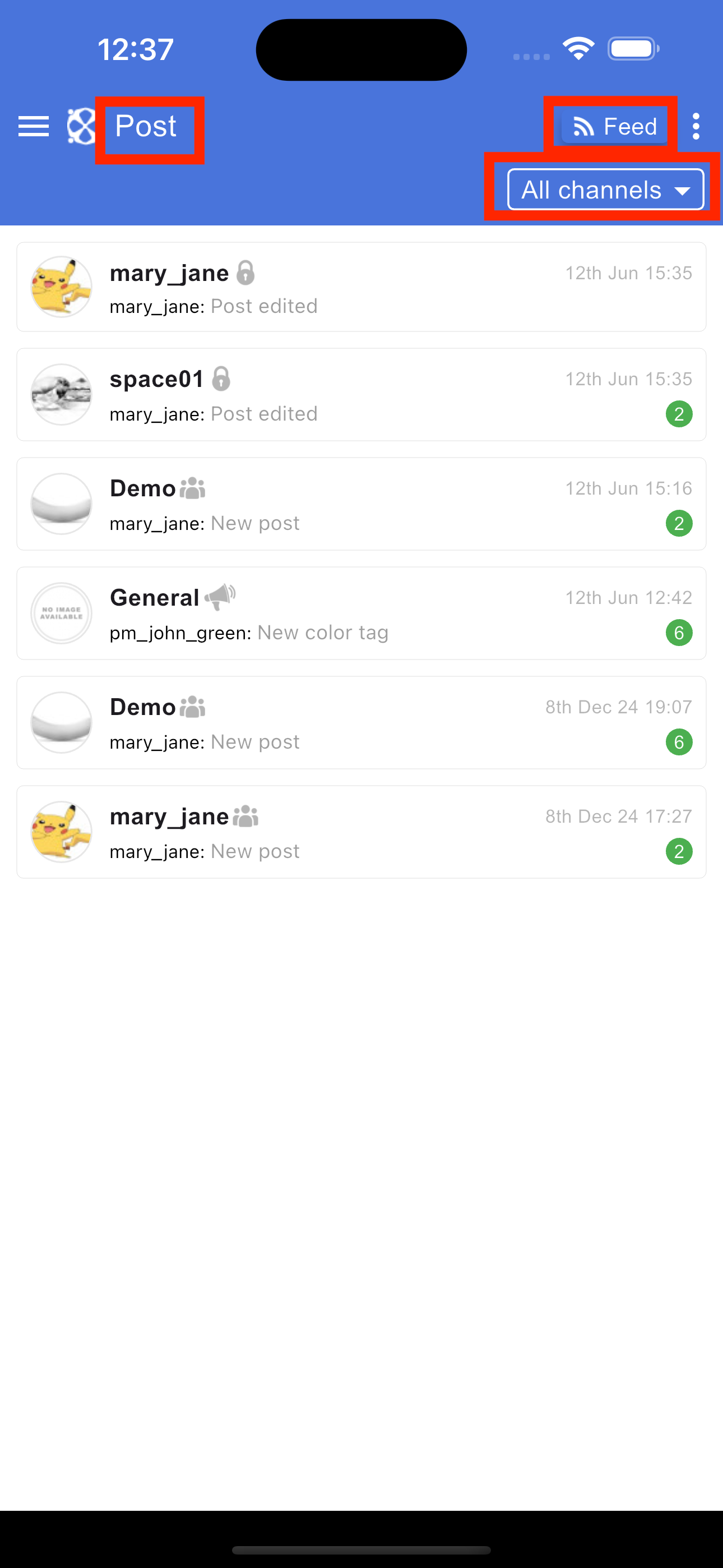723x1568 pixels.
Task: Open mary_jane group channel from 17:27
Action: [361, 832]
